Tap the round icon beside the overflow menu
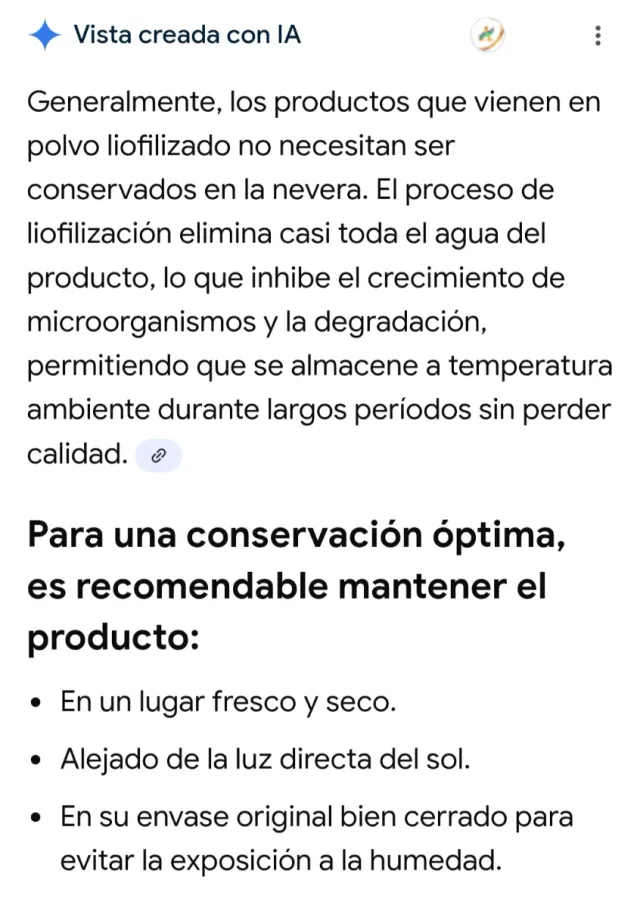 pos(488,36)
